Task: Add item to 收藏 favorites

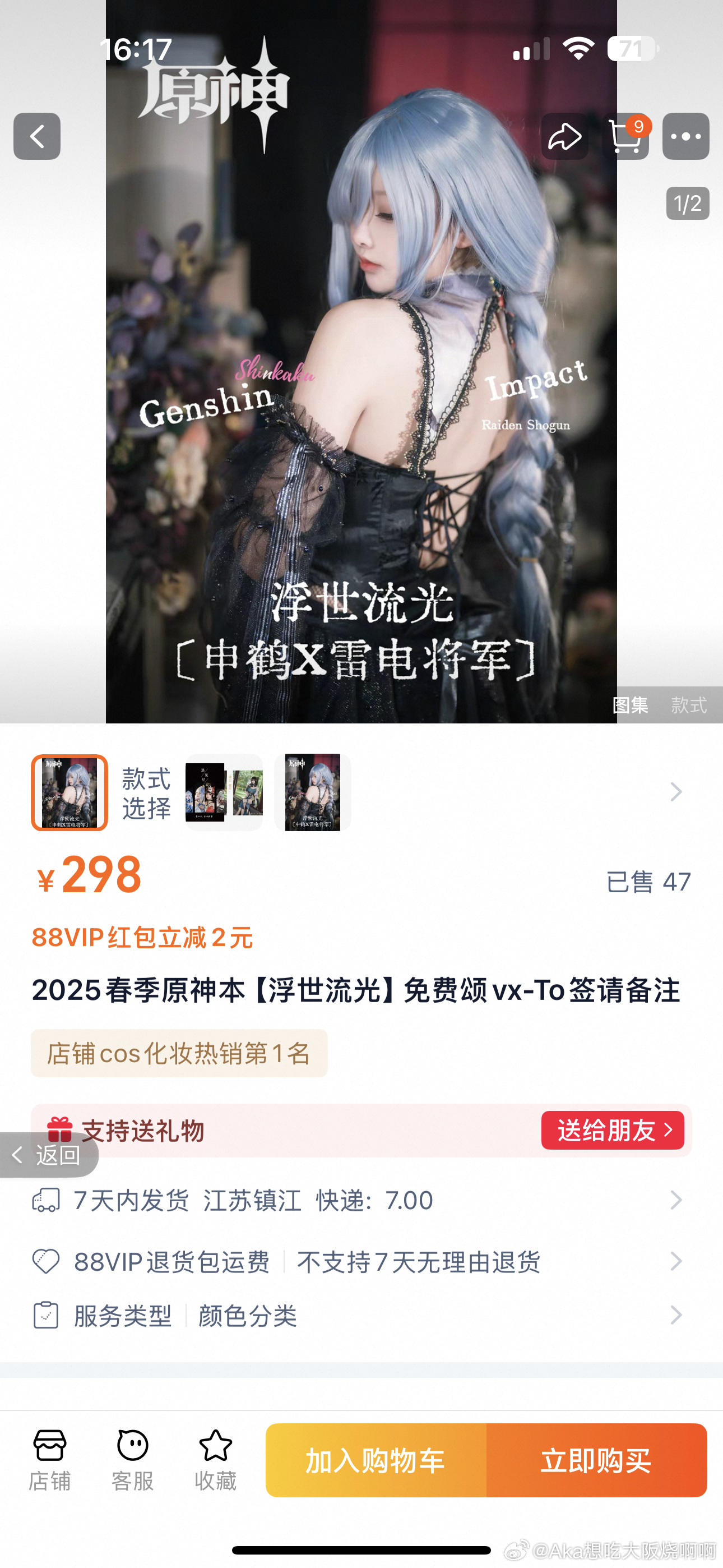Action: [215, 1460]
